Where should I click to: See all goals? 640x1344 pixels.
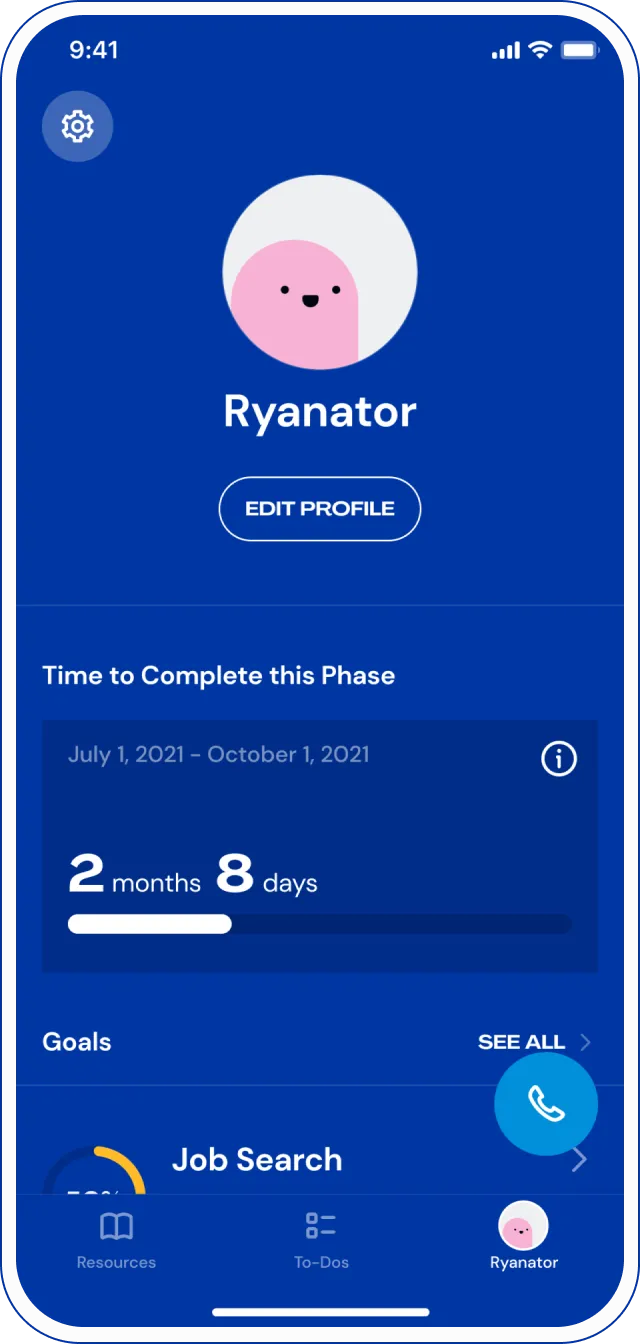[534, 1042]
